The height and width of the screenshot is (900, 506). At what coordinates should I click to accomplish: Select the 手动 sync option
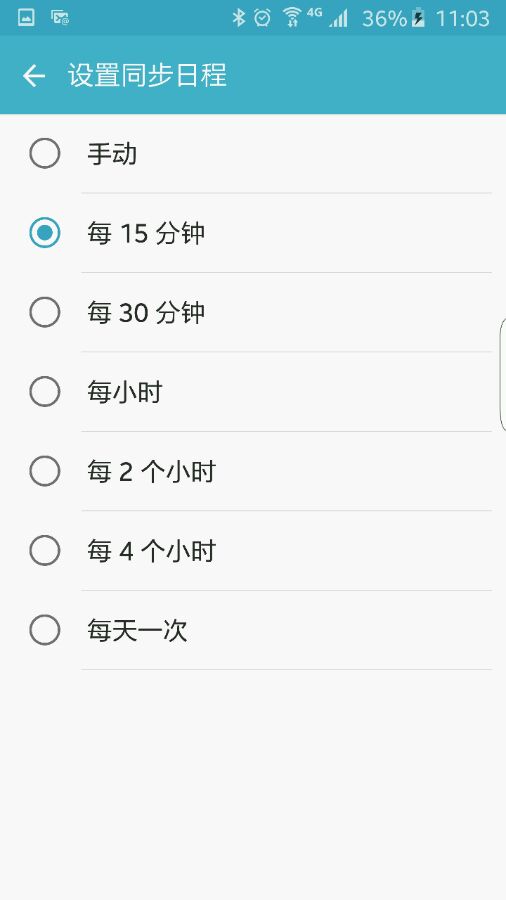point(253,154)
